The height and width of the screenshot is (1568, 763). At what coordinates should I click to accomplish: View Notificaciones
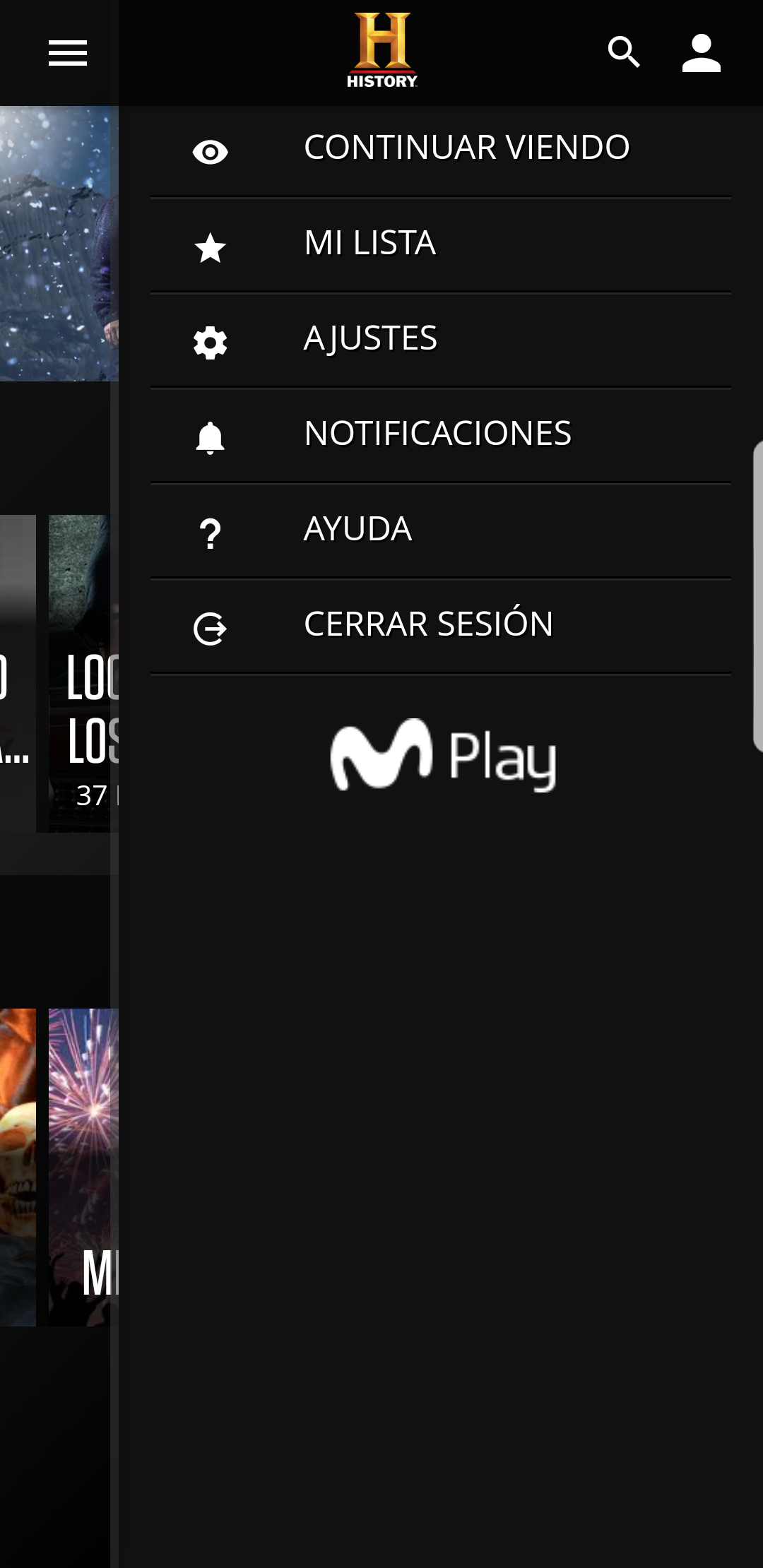coord(437,434)
